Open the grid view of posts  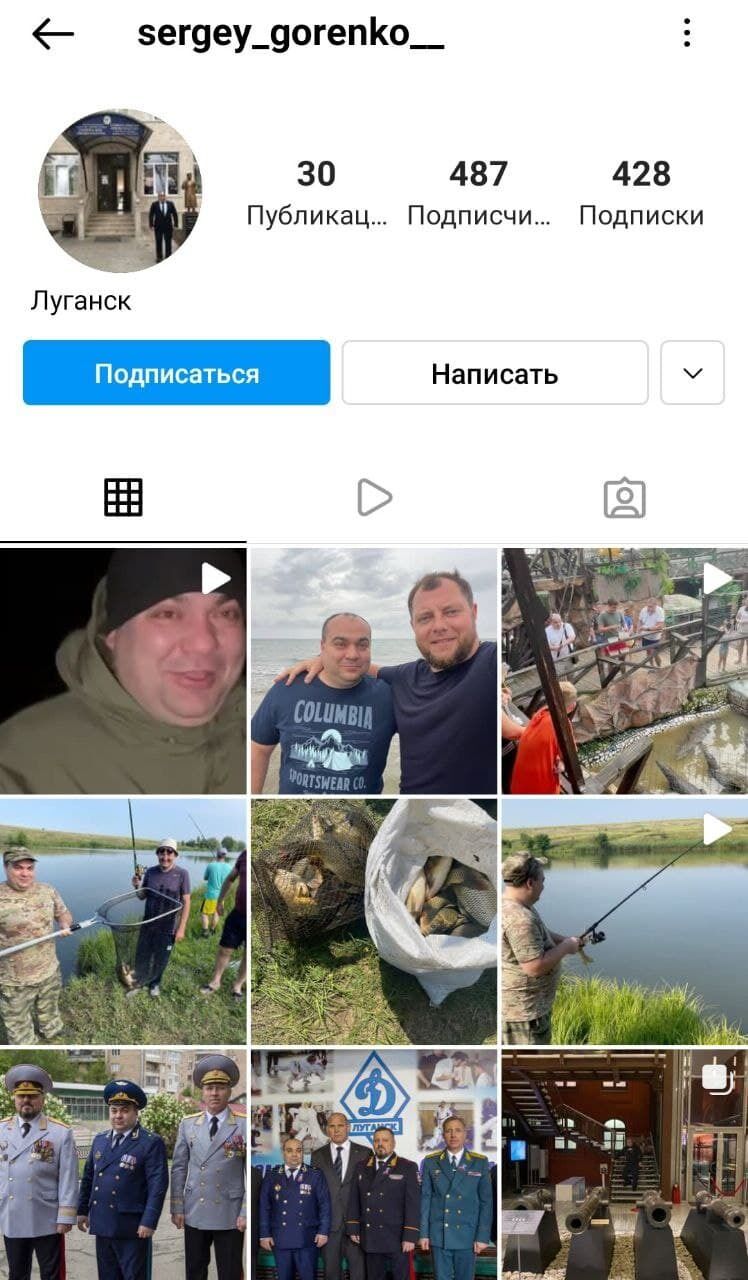124,497
